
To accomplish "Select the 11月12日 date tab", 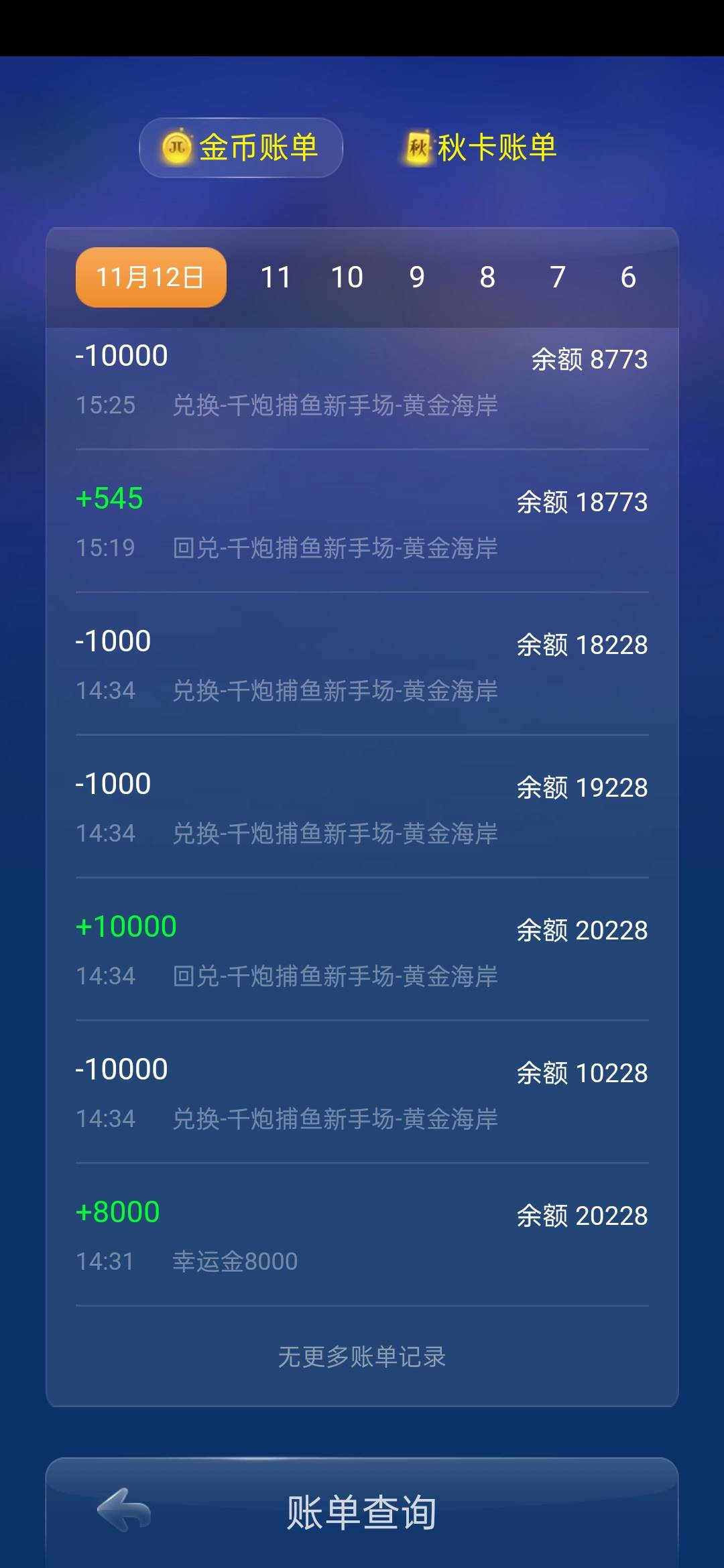I will (x=149, y=276).
